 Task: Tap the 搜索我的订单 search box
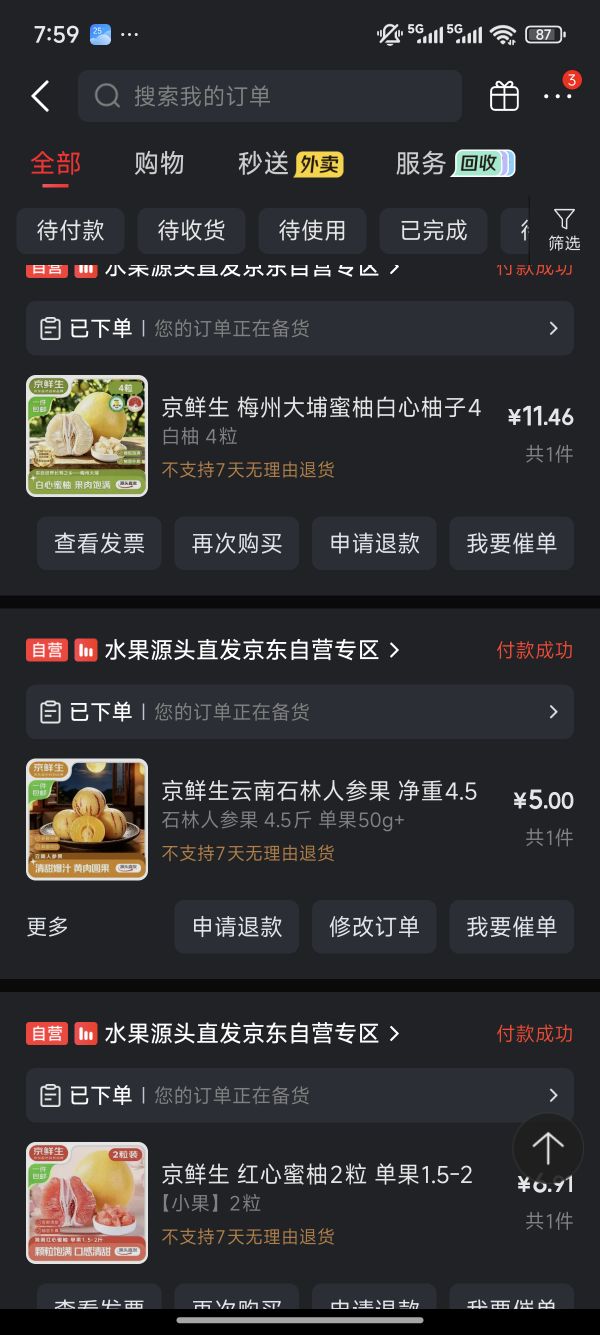(270, 96)
